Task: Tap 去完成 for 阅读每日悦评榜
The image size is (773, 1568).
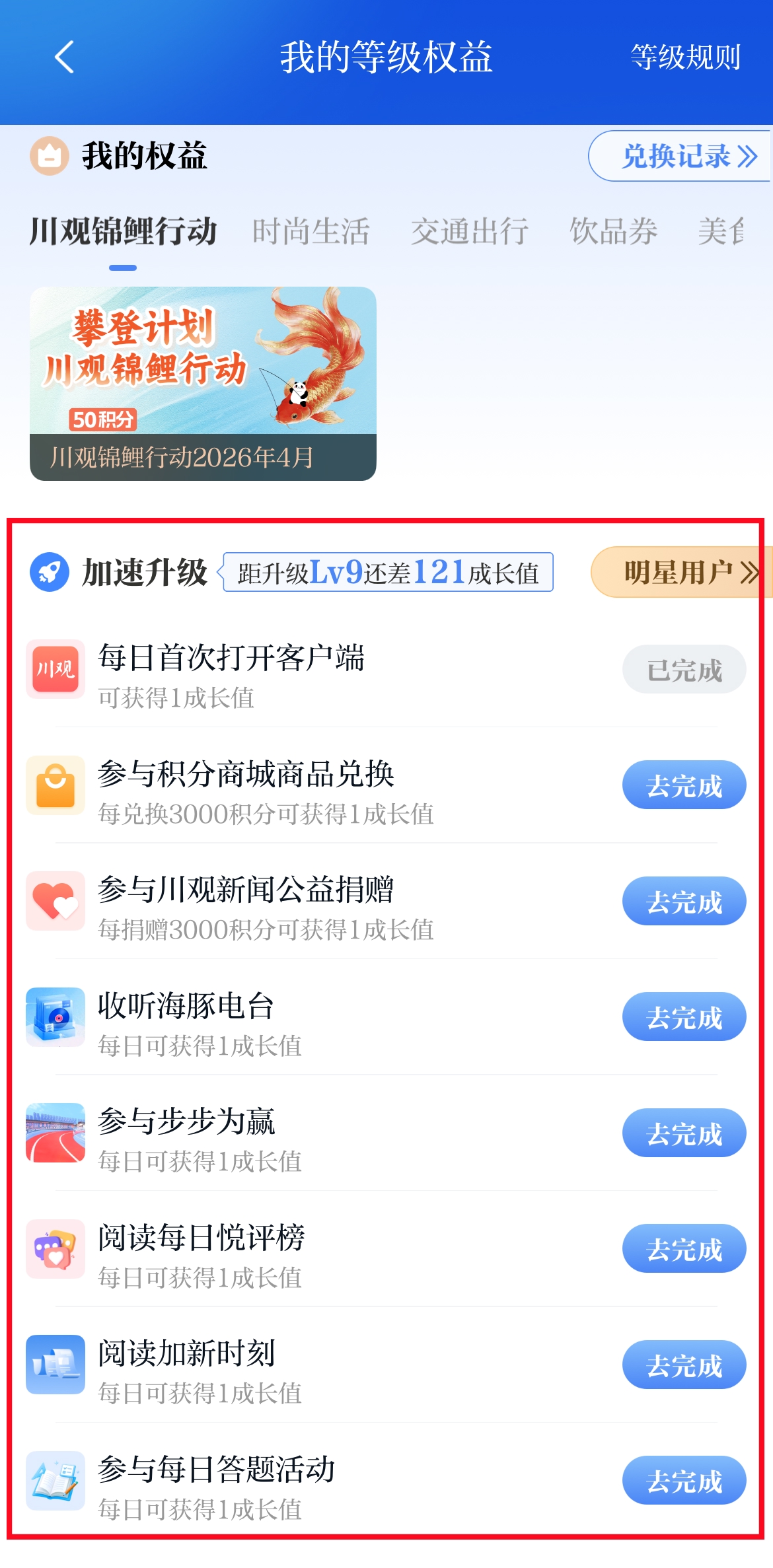Action: (684, 1249)
